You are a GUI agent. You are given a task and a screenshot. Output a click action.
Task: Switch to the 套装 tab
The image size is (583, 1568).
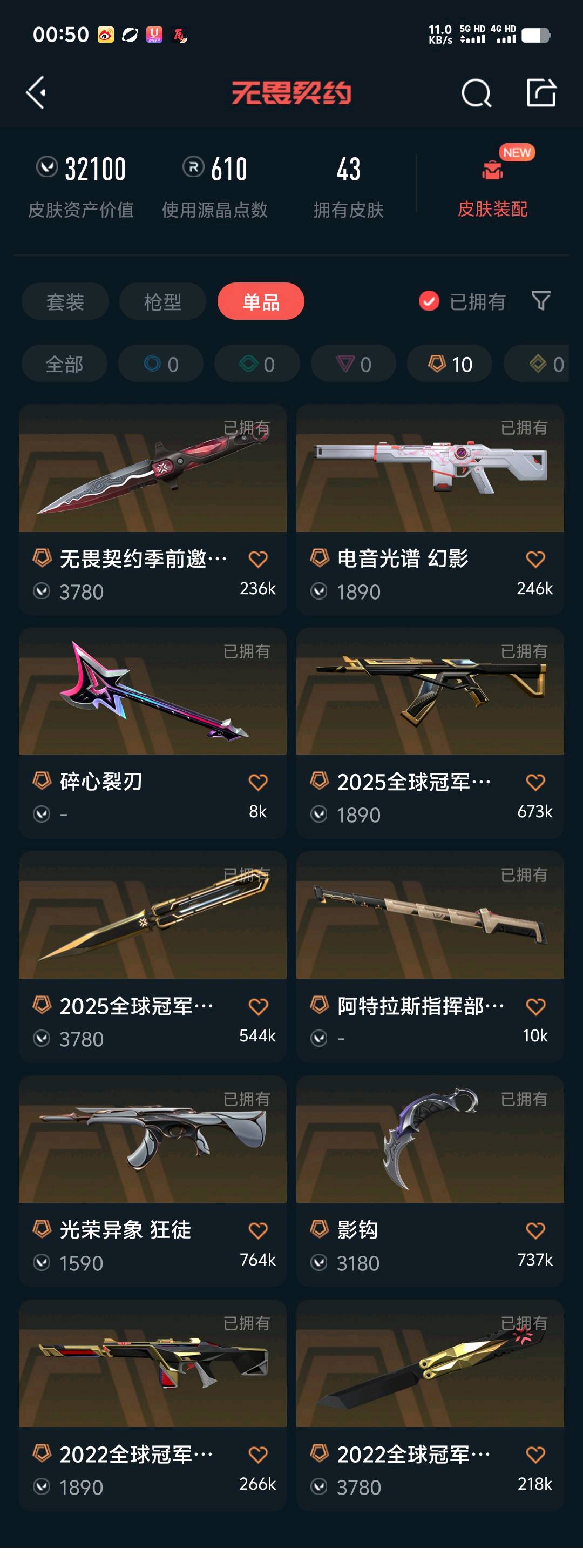click(65, 301)
